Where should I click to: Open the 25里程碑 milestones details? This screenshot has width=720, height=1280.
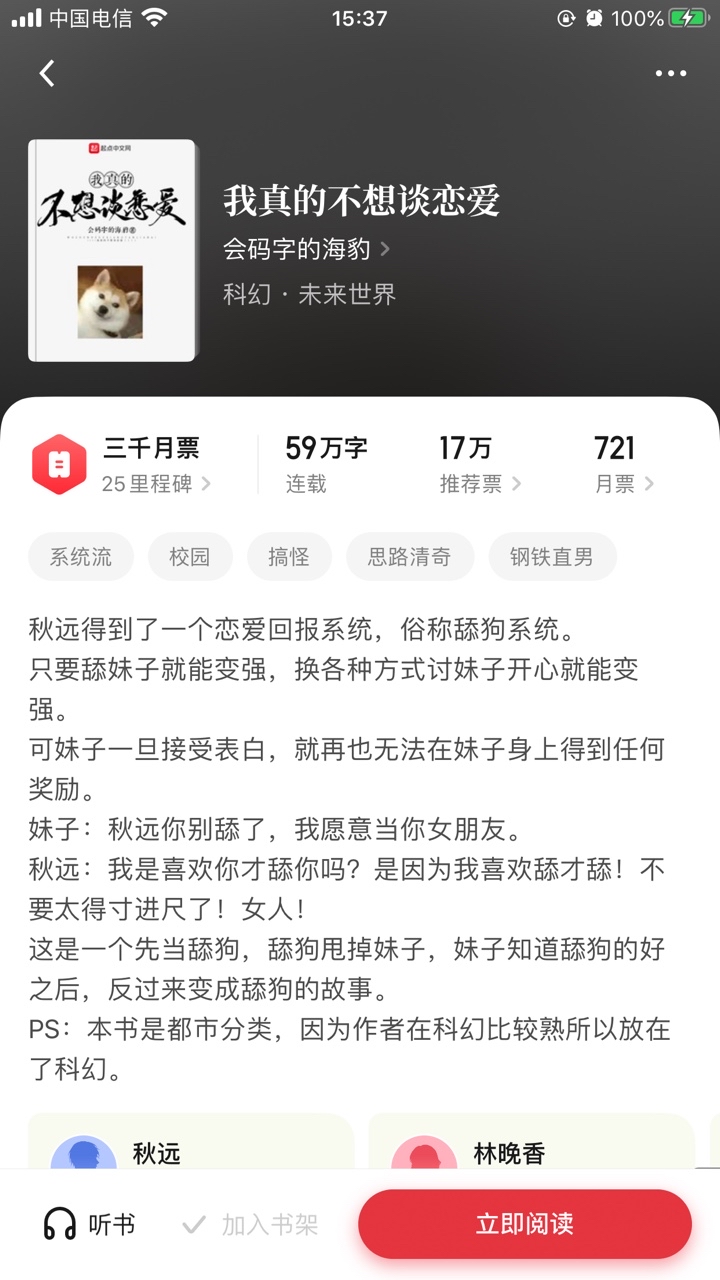coord(155,484)
